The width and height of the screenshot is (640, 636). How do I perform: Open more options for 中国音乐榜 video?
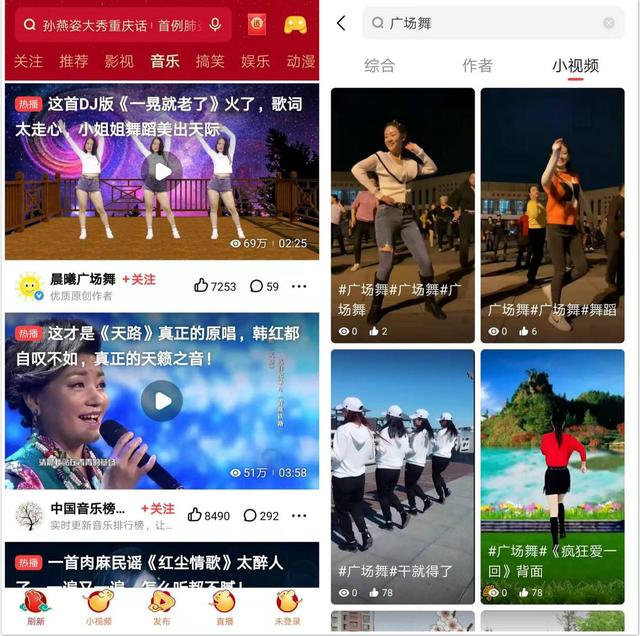point(299,515)
